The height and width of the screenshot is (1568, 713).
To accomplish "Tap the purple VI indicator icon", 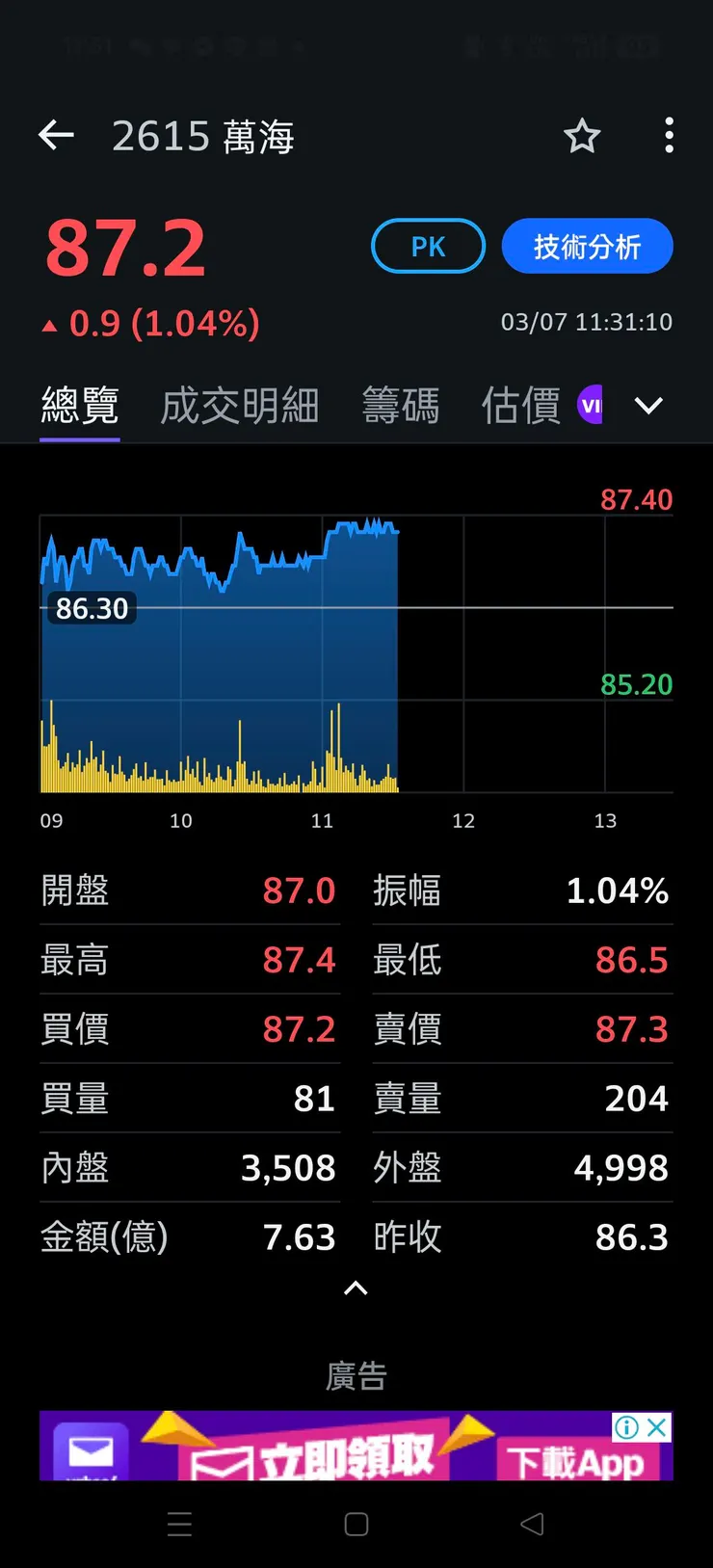I will tap(591, 405).
